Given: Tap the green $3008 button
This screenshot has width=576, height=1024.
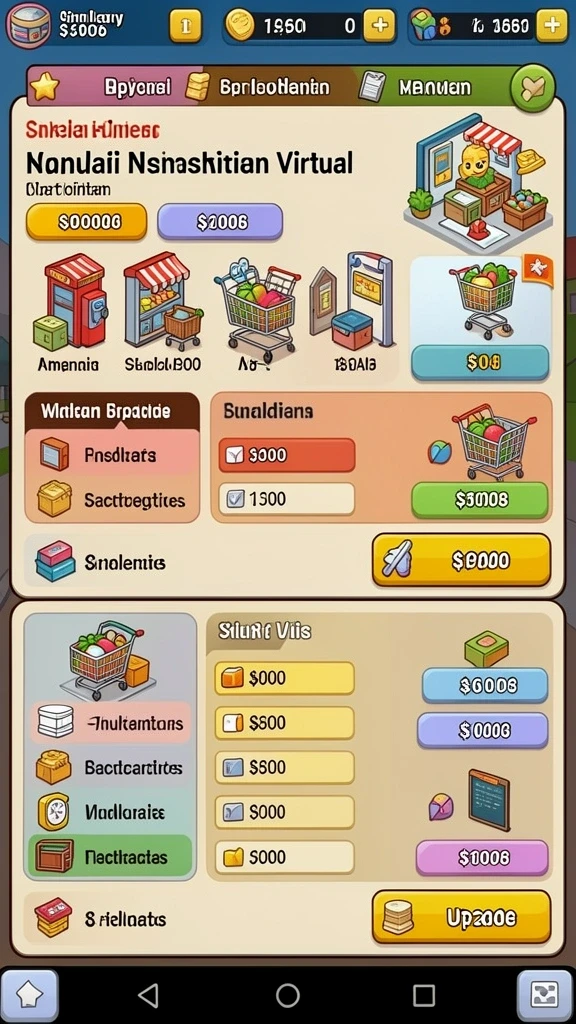Looking at the screenshot, I should point(479,500).
